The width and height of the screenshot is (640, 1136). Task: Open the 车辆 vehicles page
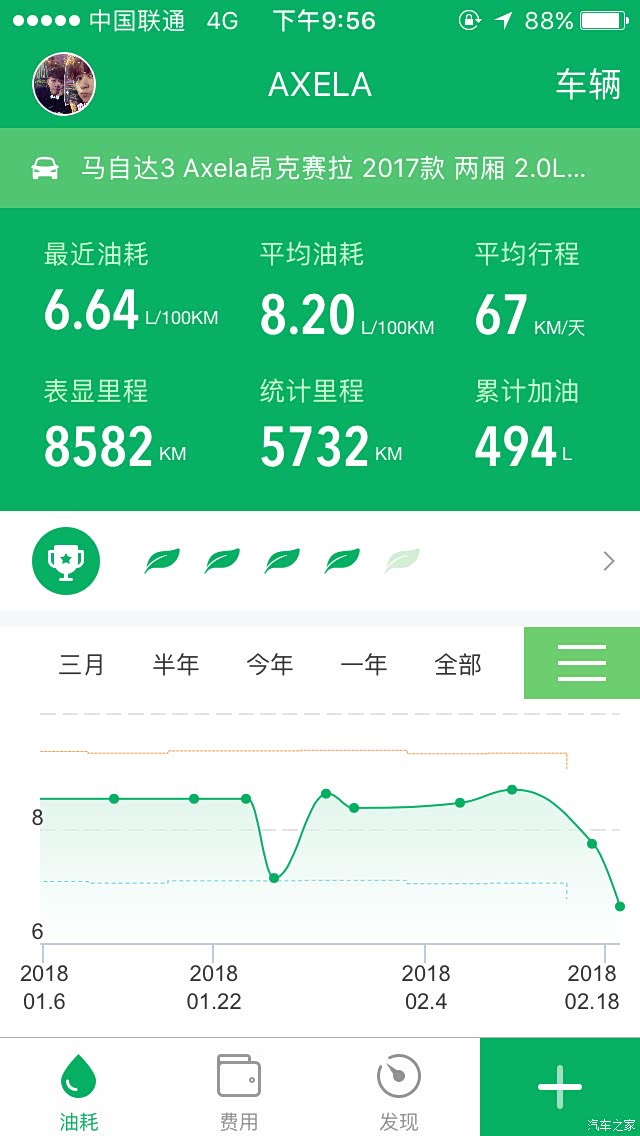click(x=588, y=85)
